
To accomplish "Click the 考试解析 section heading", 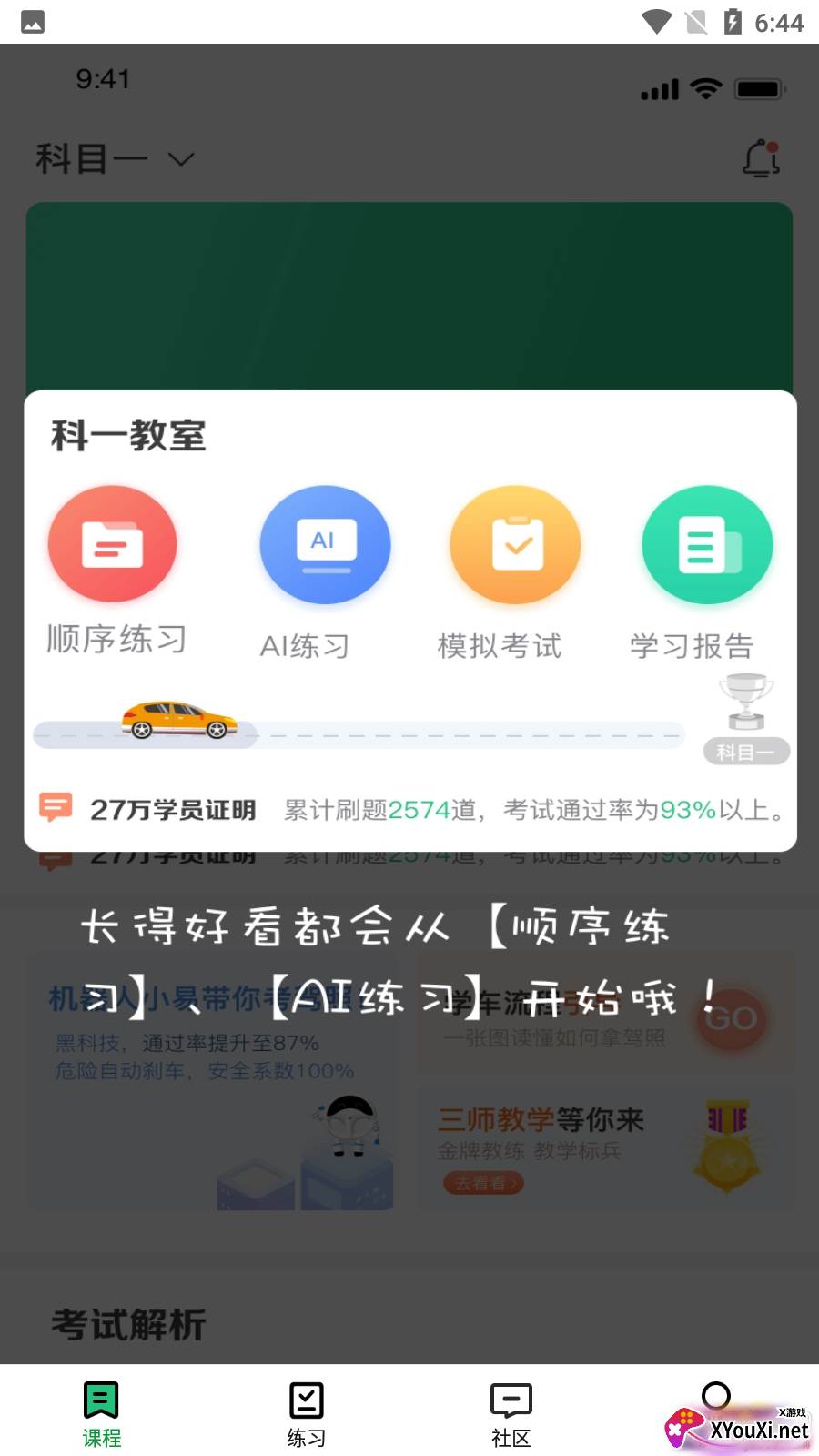I will (126, 1326).
